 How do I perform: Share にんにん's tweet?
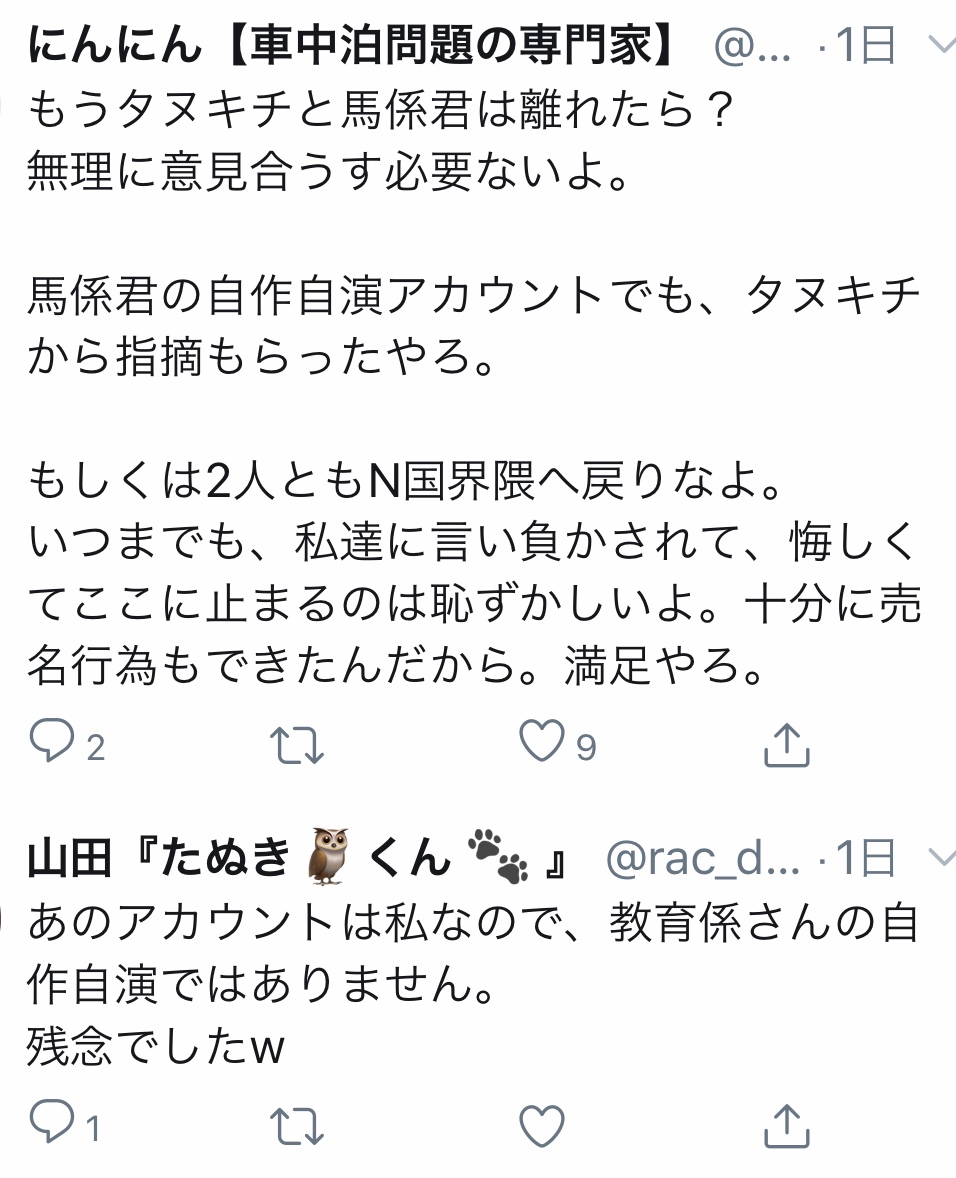(786, 745)
